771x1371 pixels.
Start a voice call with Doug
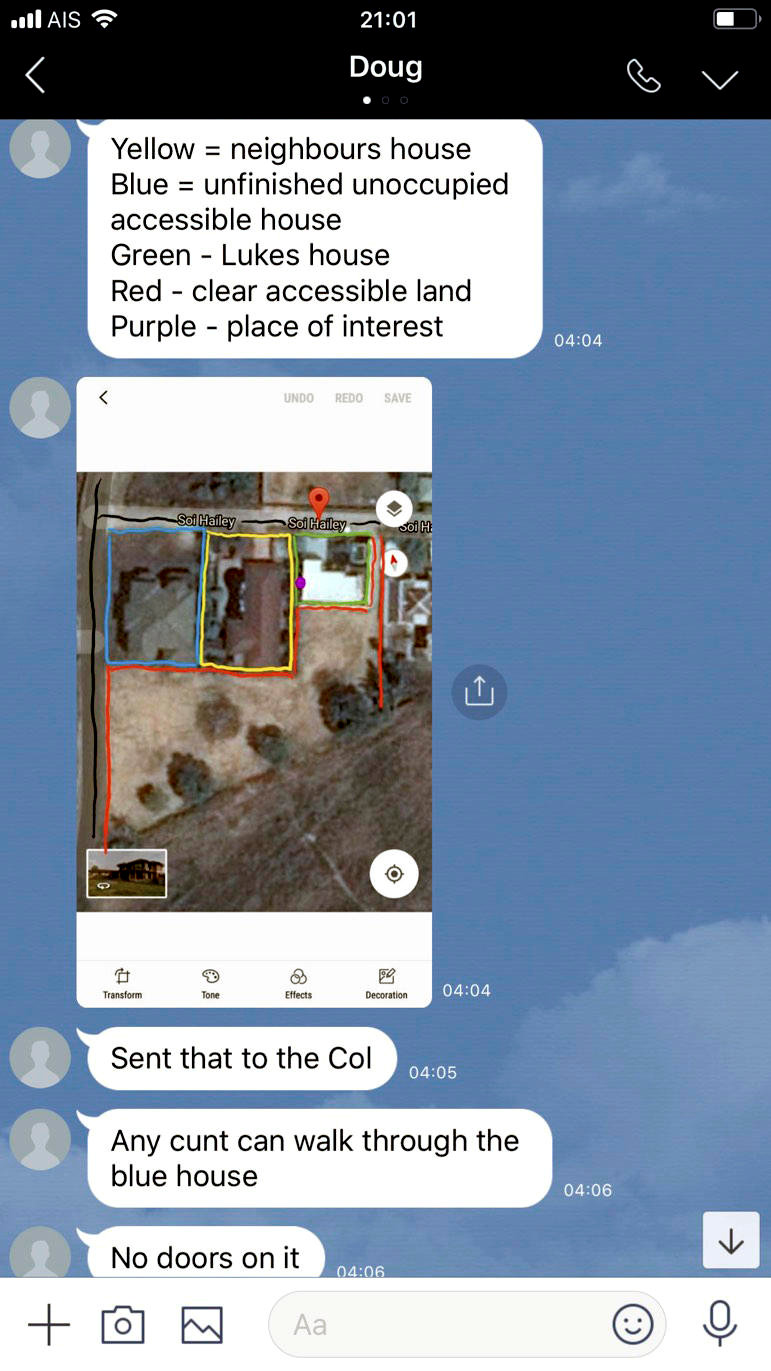[x=643, y=76]
